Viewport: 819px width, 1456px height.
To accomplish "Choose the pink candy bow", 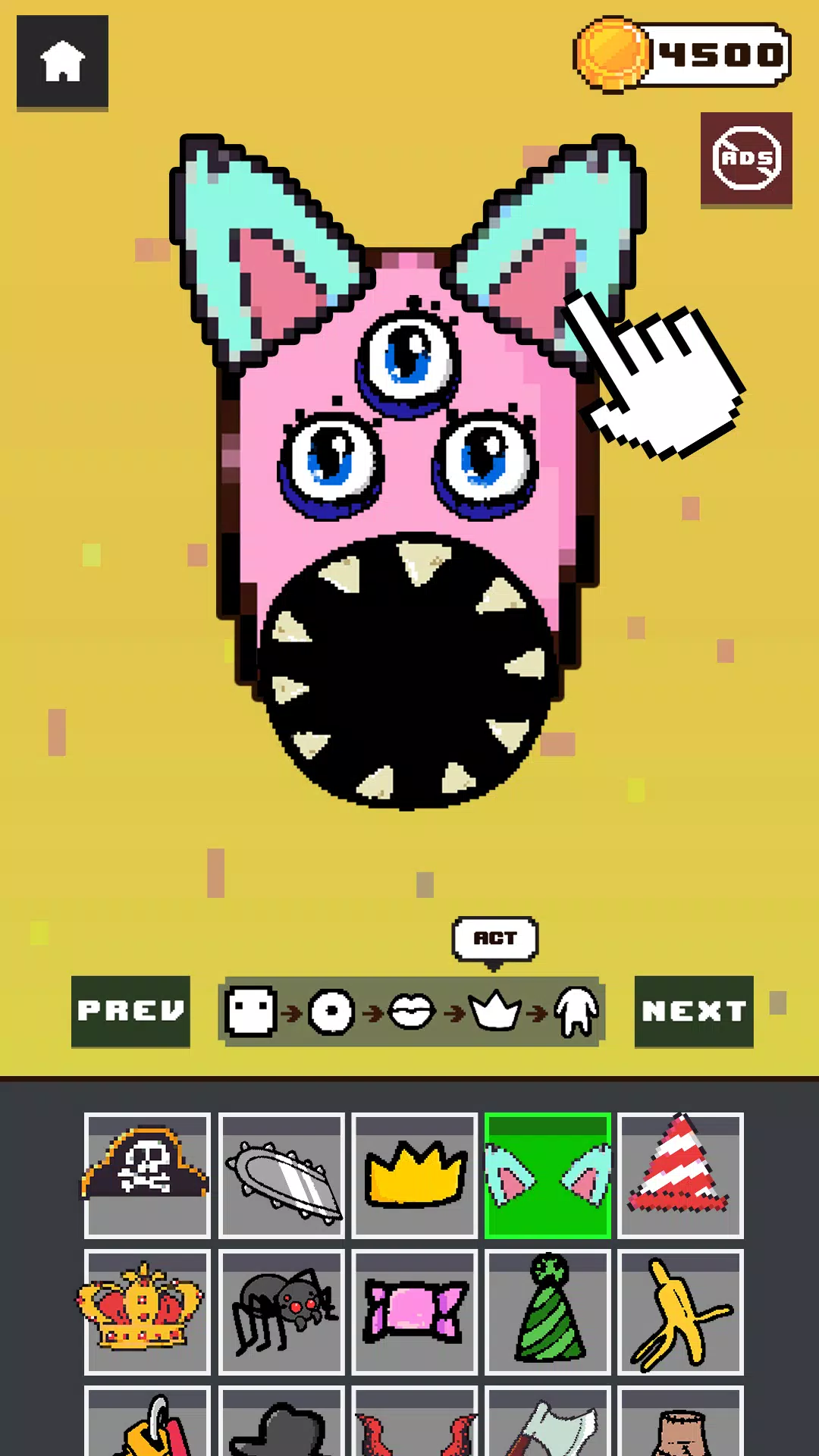I will click(x=415, y=1311).
